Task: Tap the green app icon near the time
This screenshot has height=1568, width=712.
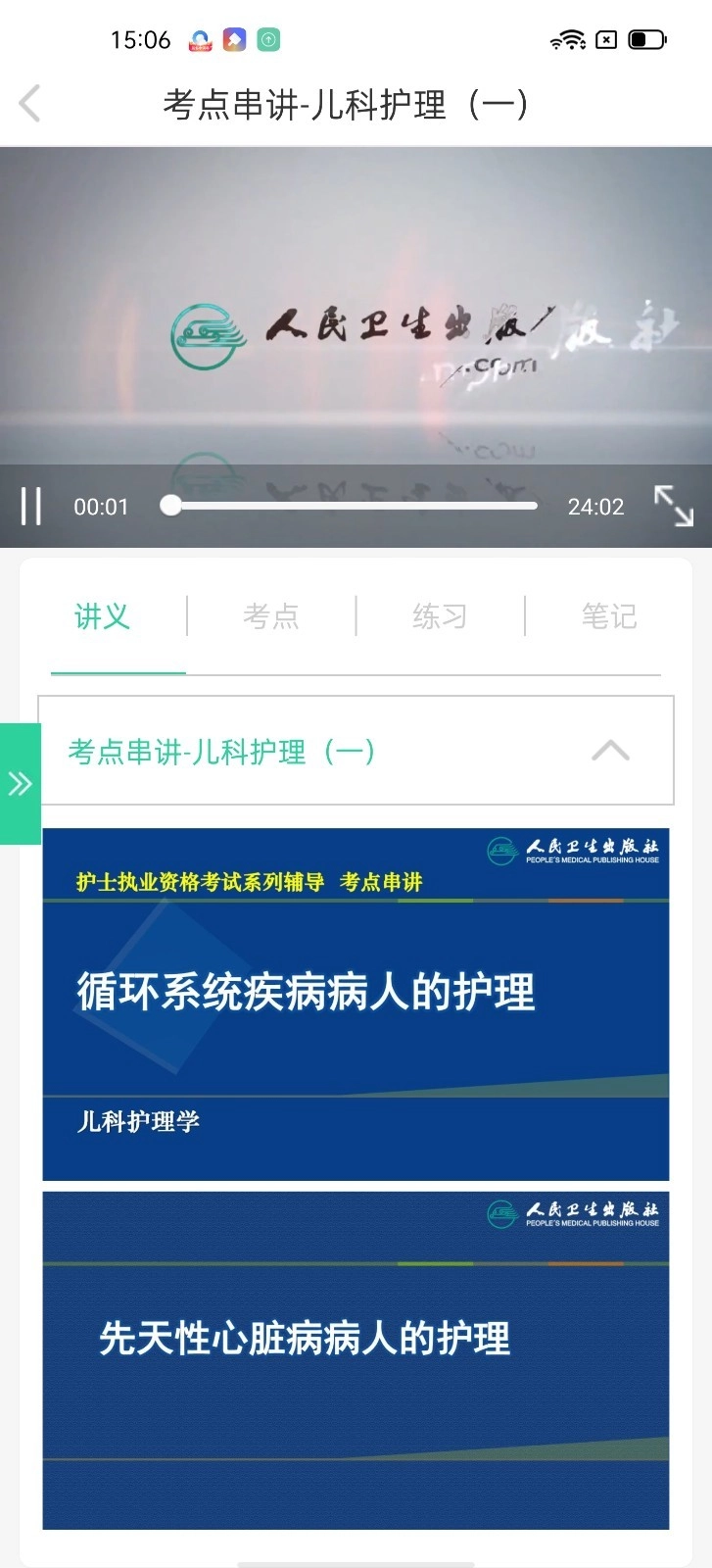Action: (266, 39)
